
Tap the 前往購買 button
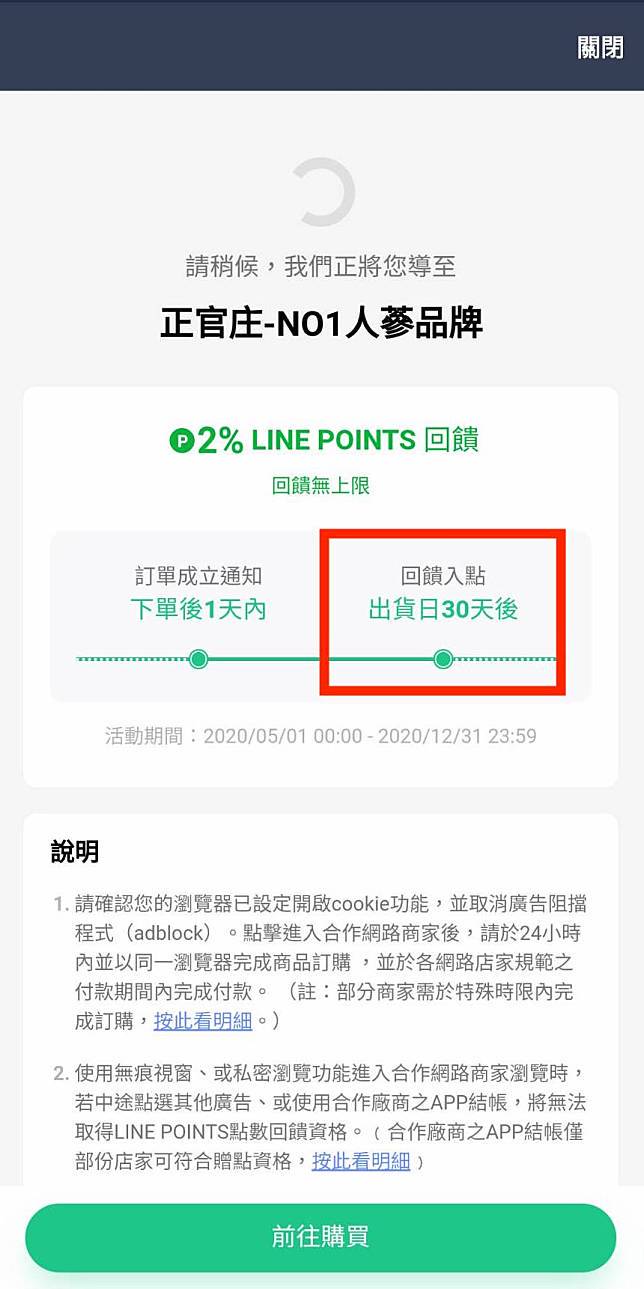point(320,1237)
